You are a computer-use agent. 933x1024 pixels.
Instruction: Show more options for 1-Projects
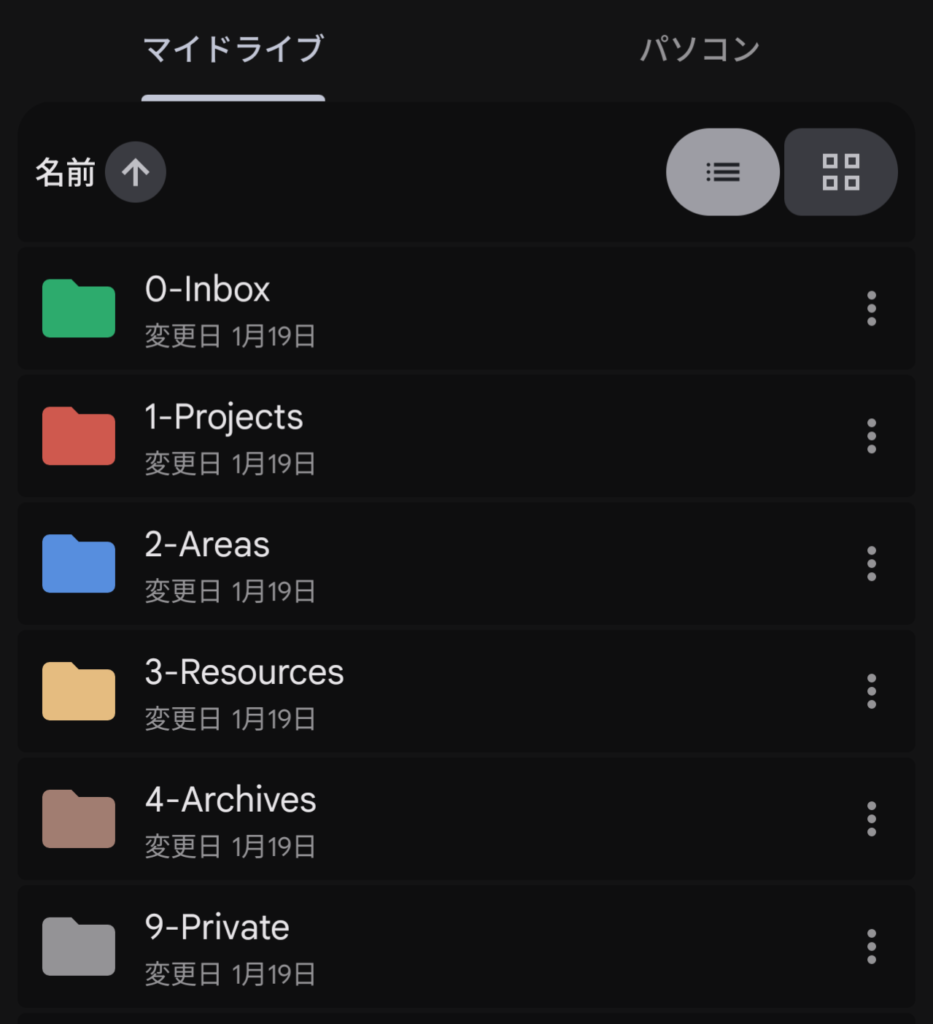coord(871,436)
